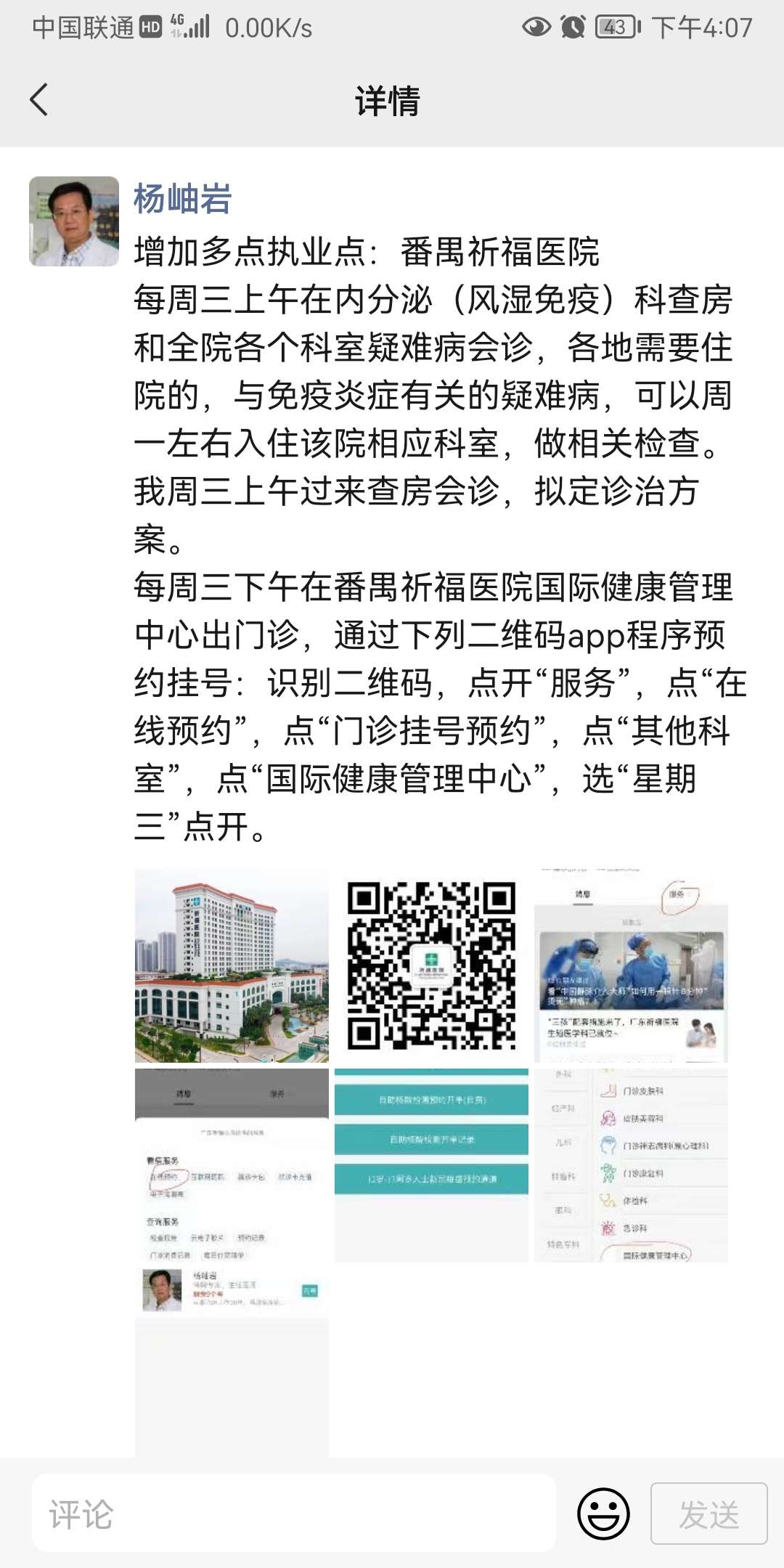Image resolution: width=784 pixels, height=1568 pixels.
Task: Open the poster name 杨岫岩
Action: [x=183, y=200]
